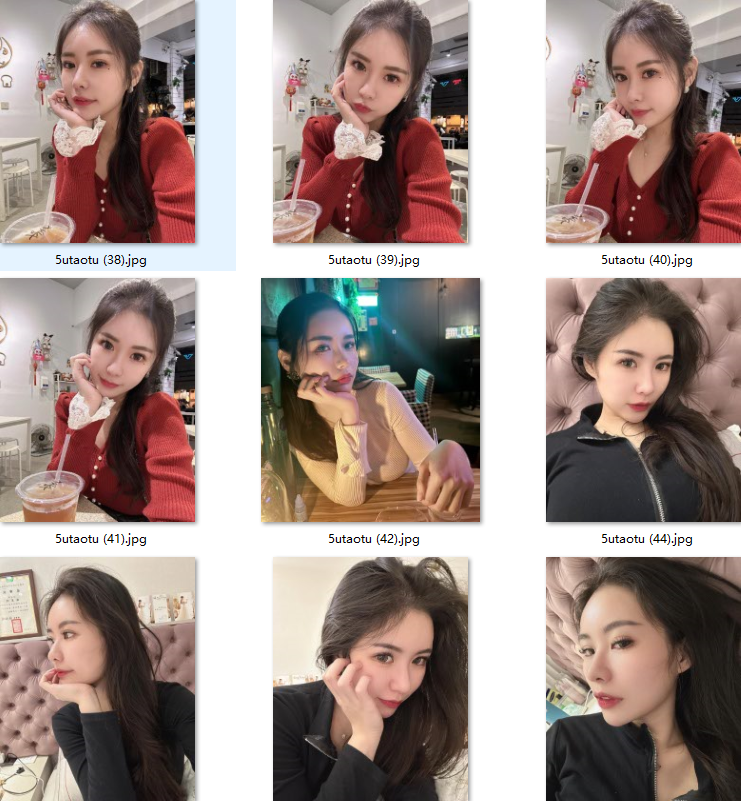
Task: Open the 5utaotu (42).jpg photo
Action: point(370,400)
